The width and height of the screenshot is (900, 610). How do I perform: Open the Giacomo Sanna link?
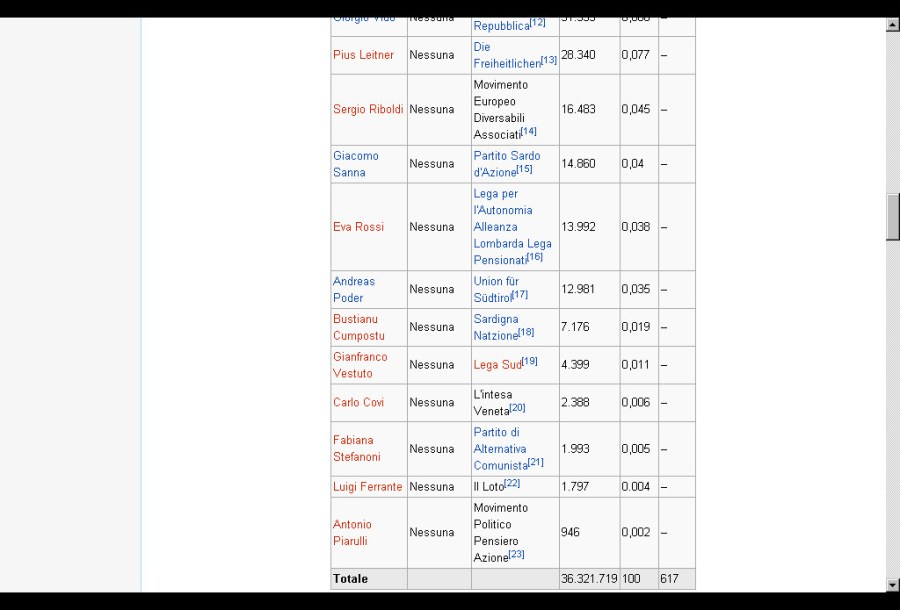(355, 164)
